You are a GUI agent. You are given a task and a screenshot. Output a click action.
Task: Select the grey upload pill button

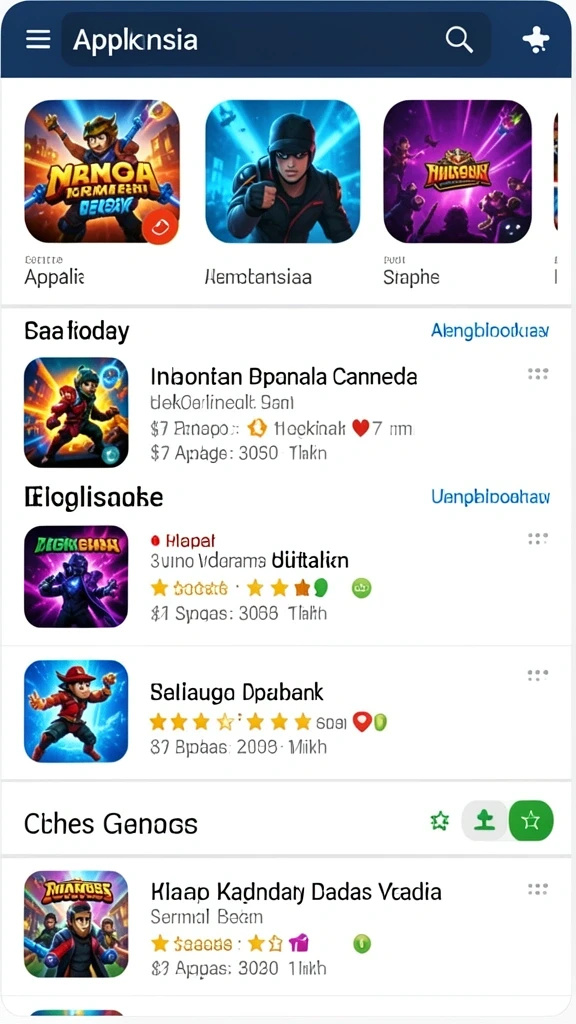pyautogui.click(x=484, y=820)
